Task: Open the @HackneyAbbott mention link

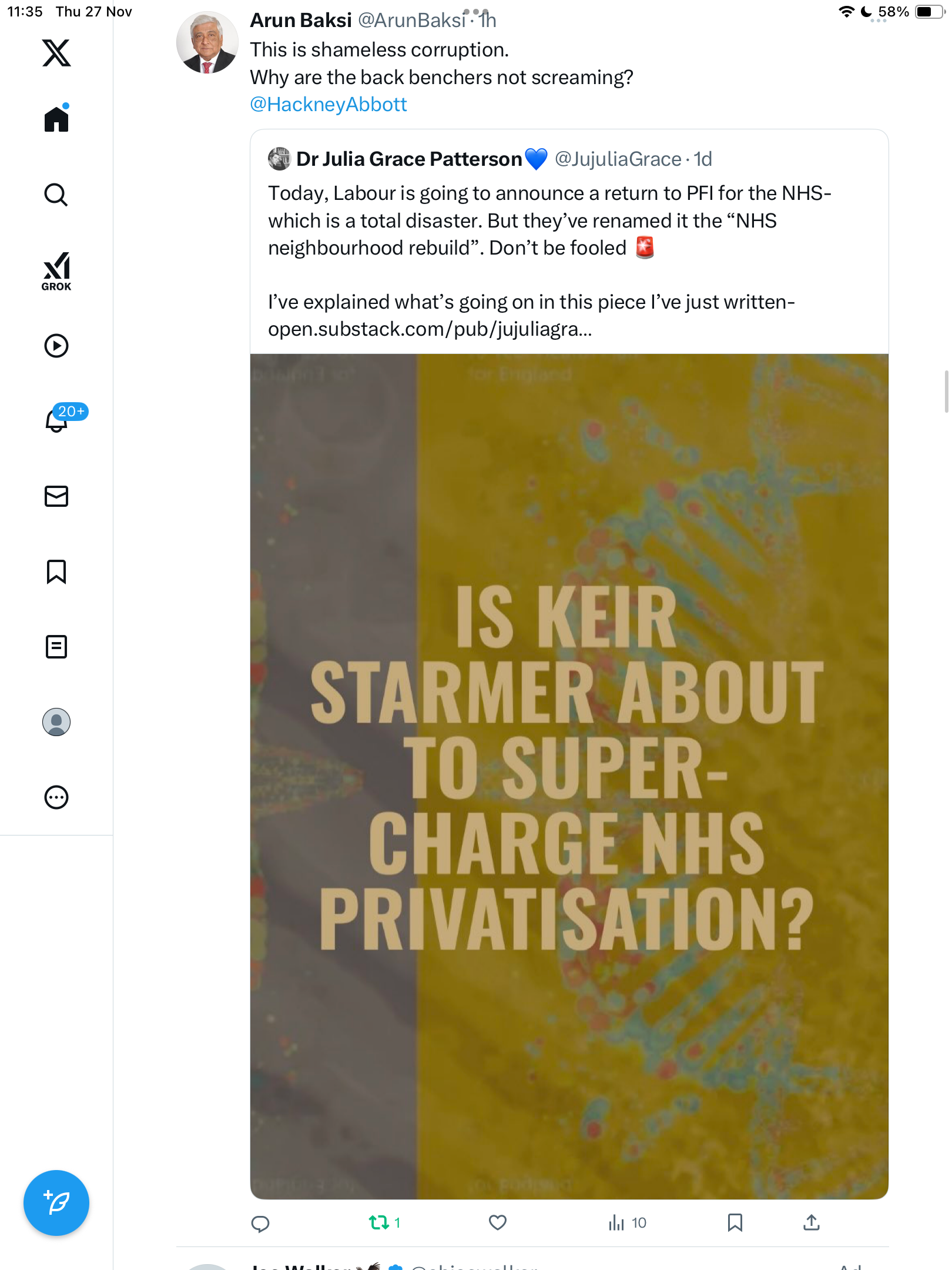Action: point(328,105)
